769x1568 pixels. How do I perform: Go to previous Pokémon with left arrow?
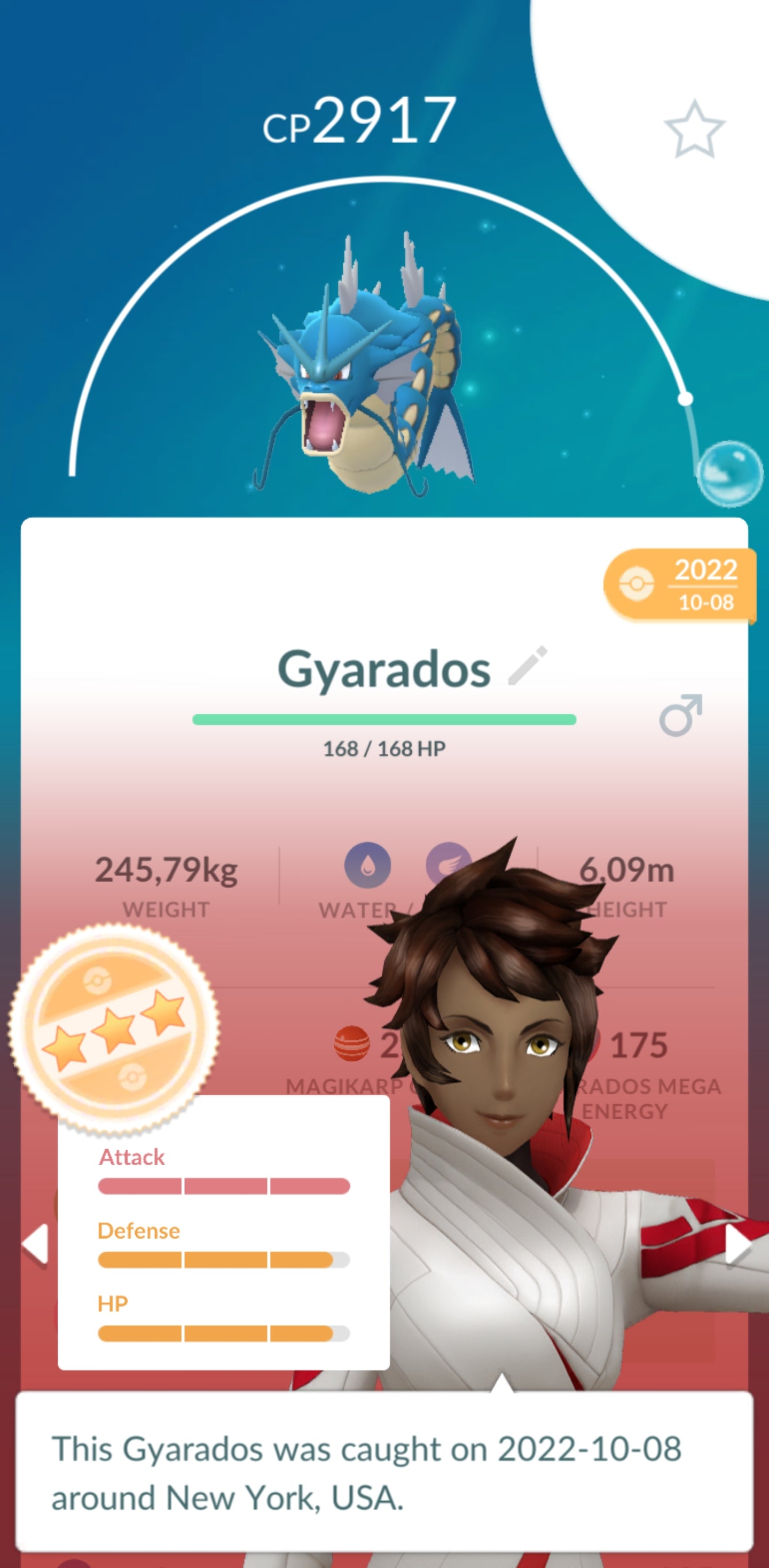pos(36,1244)
